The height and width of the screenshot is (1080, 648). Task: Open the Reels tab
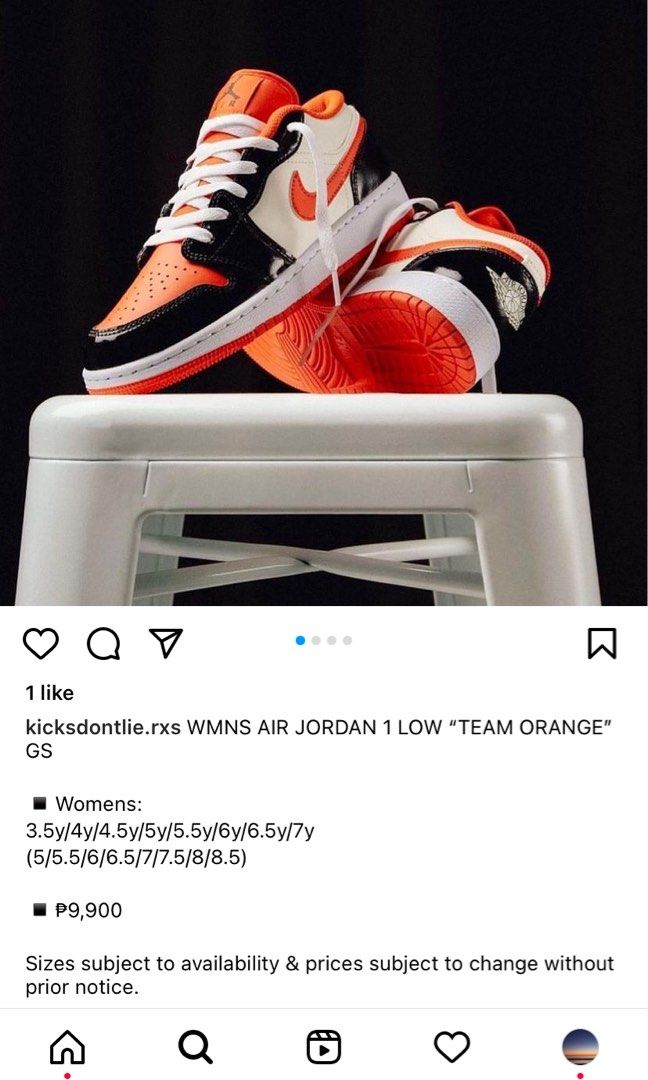coord(323,1047)
